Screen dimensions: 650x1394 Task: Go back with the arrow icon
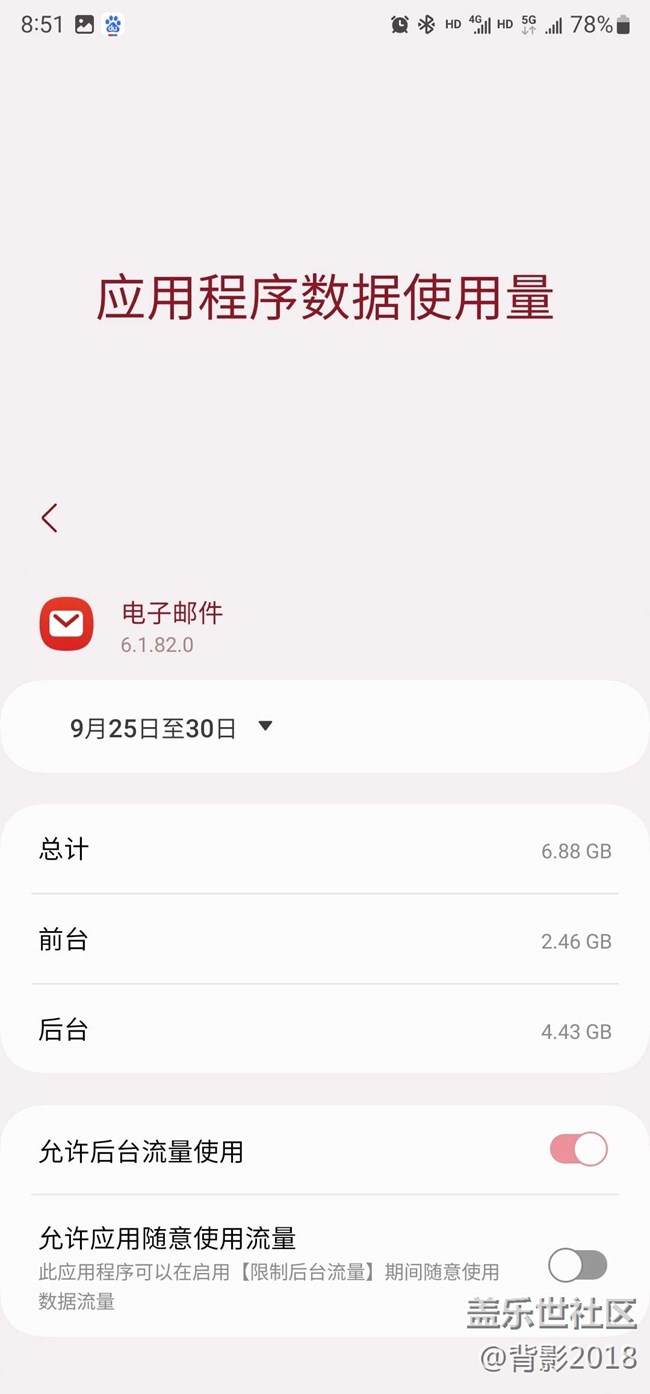click(49, 517)
